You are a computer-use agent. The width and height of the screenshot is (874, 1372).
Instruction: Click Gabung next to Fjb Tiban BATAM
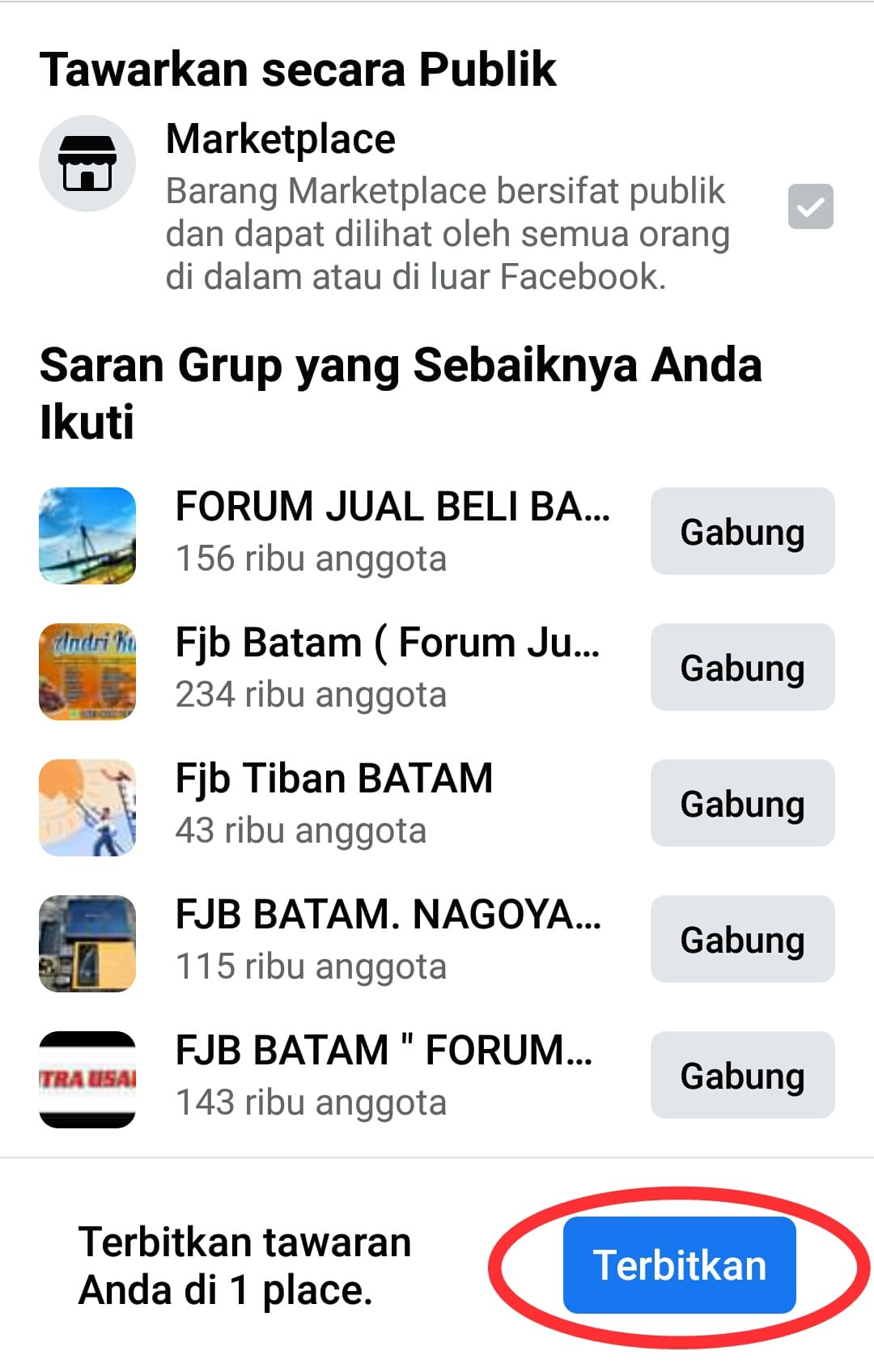click(x=741, y=804)
